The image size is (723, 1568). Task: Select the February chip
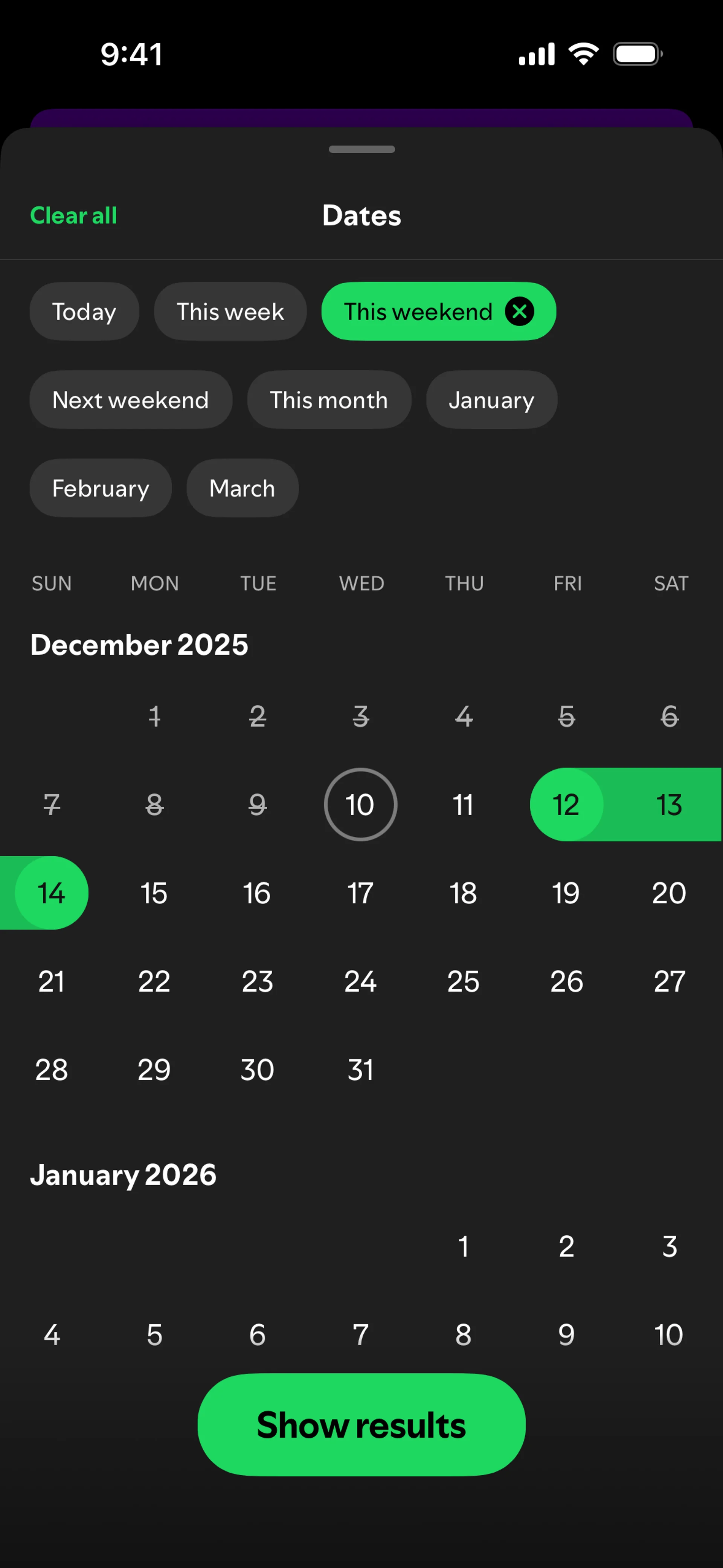(x=101, y=488)
